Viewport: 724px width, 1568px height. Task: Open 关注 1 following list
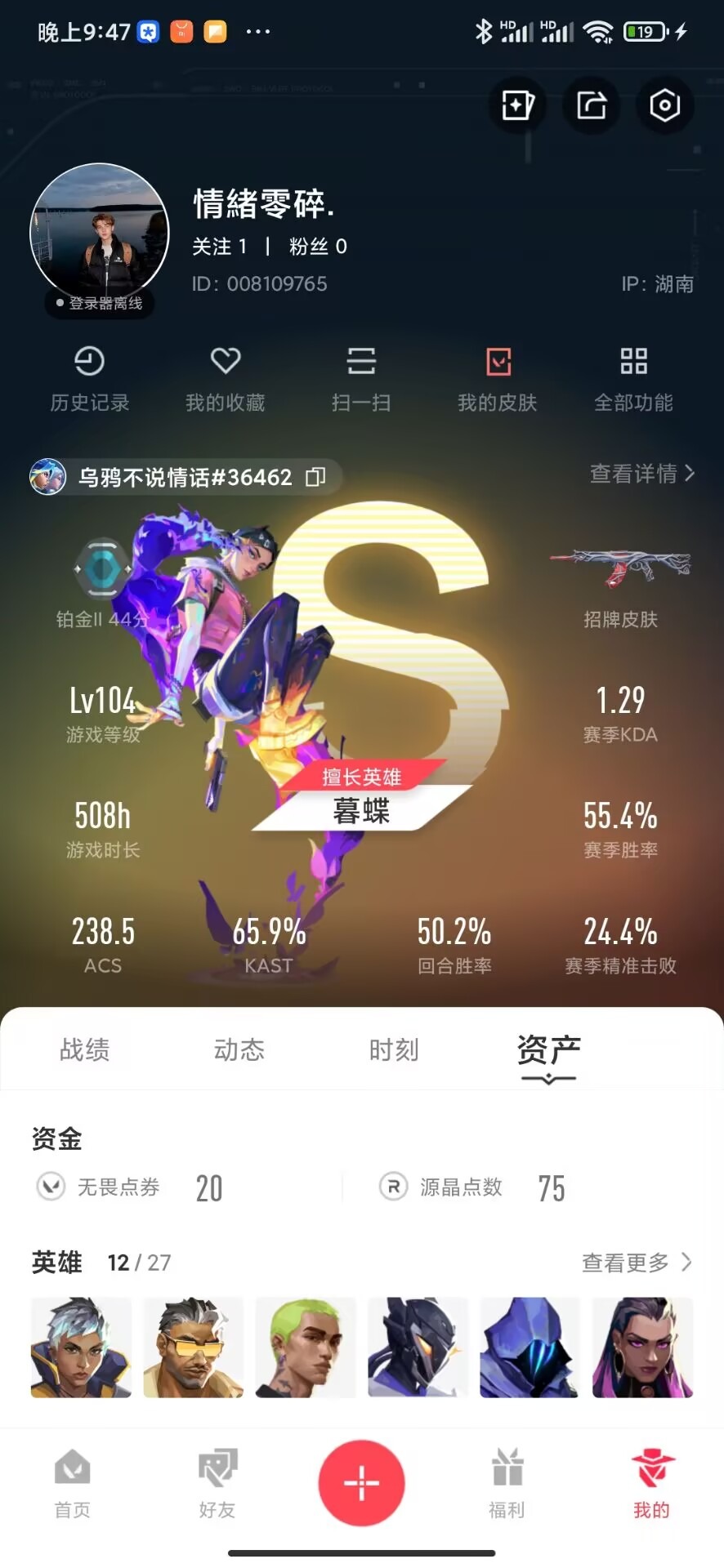pyautogui.click(x=220, y=247)
